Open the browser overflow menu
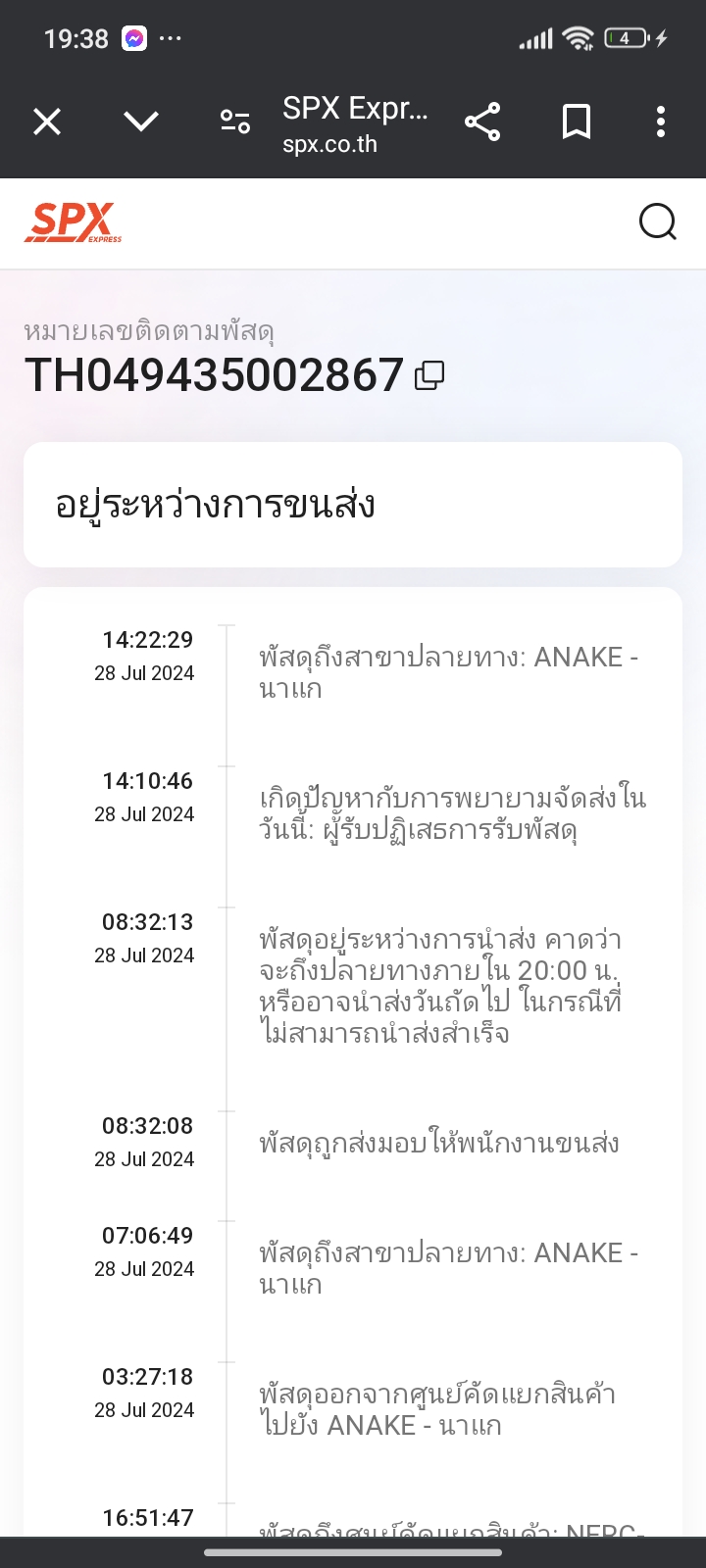The height and width of the screenshot is (1568, 706). [x=661, y=122]
